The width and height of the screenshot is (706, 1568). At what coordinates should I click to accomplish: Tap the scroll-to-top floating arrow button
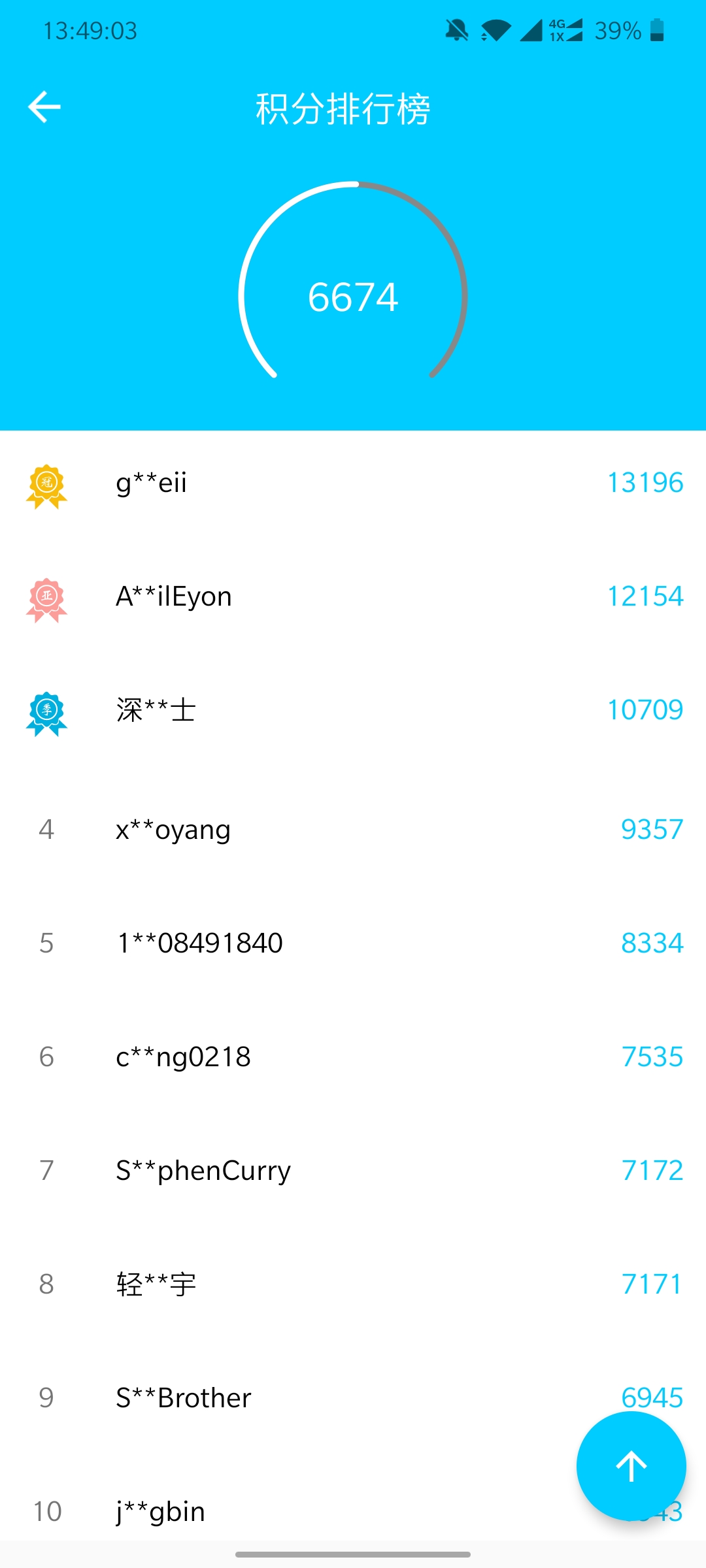point(631,1465)
